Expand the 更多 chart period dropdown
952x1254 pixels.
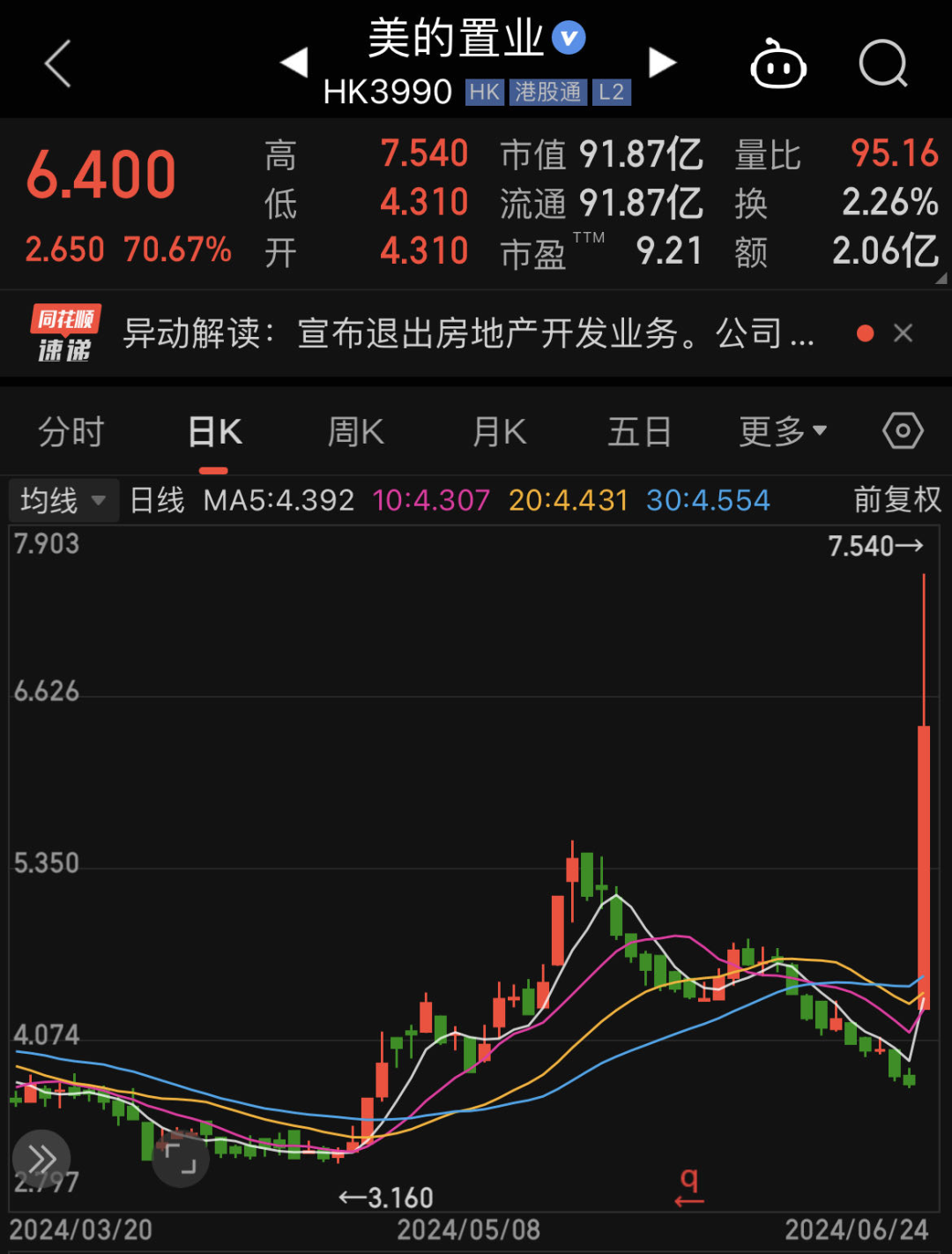pyautogui.click(x=782, y=432)
